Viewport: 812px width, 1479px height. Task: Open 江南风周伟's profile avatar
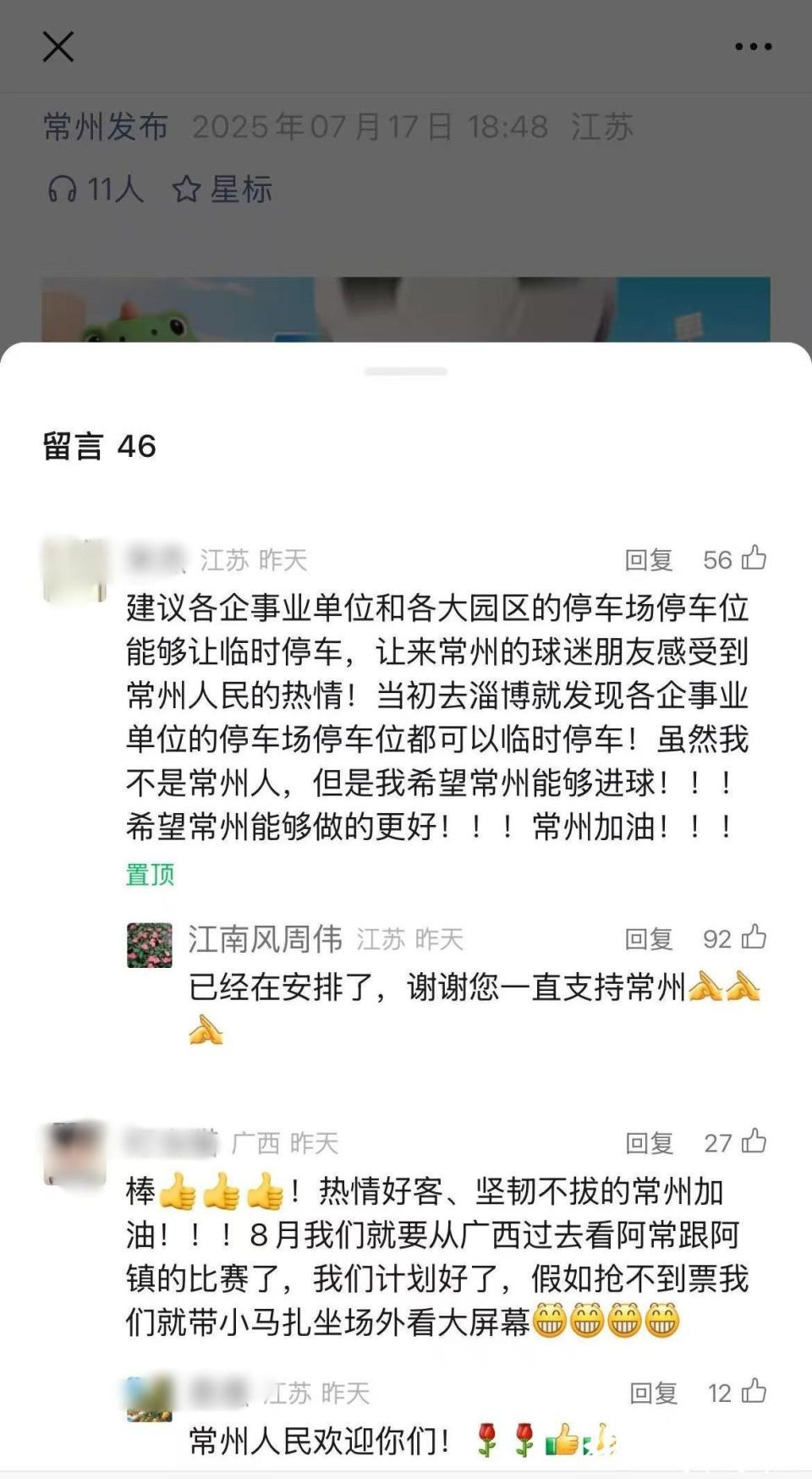click(150, 945)
